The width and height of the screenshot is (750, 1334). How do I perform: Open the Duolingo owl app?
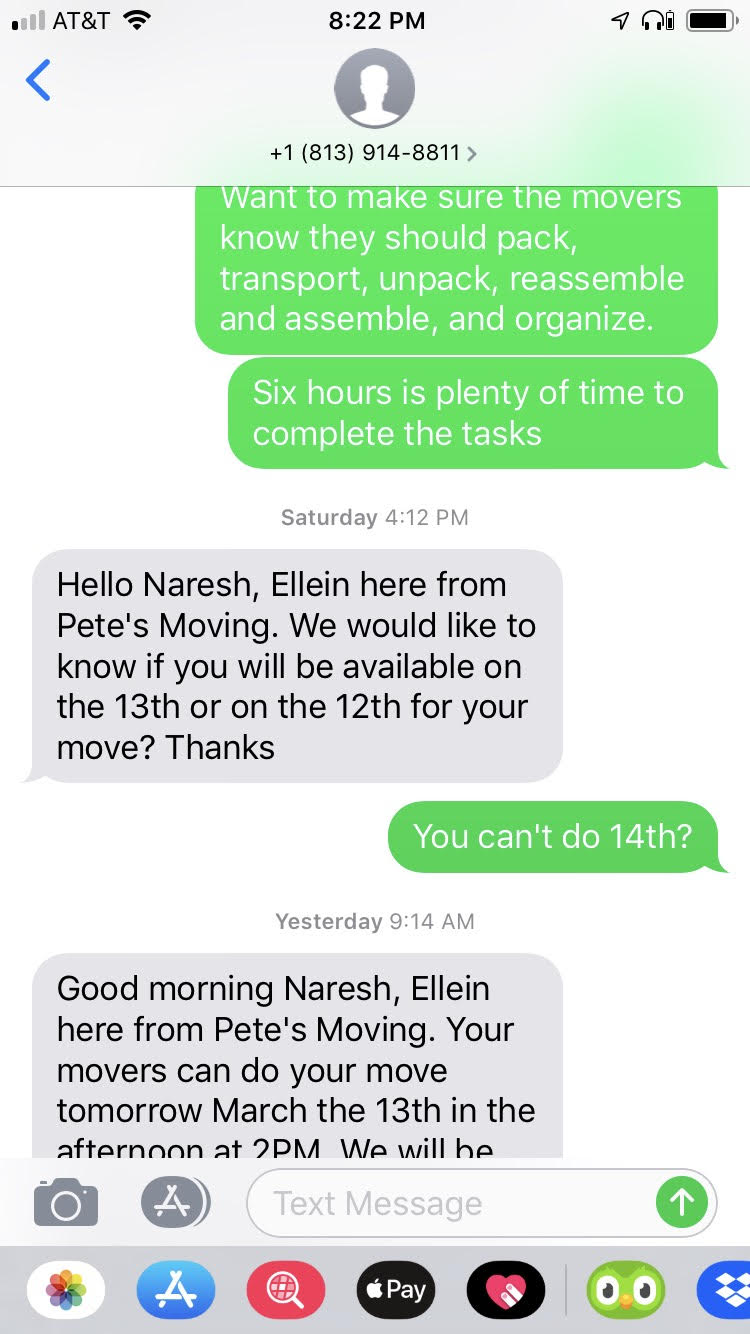pyautogui.click(x=626, y=1290)
